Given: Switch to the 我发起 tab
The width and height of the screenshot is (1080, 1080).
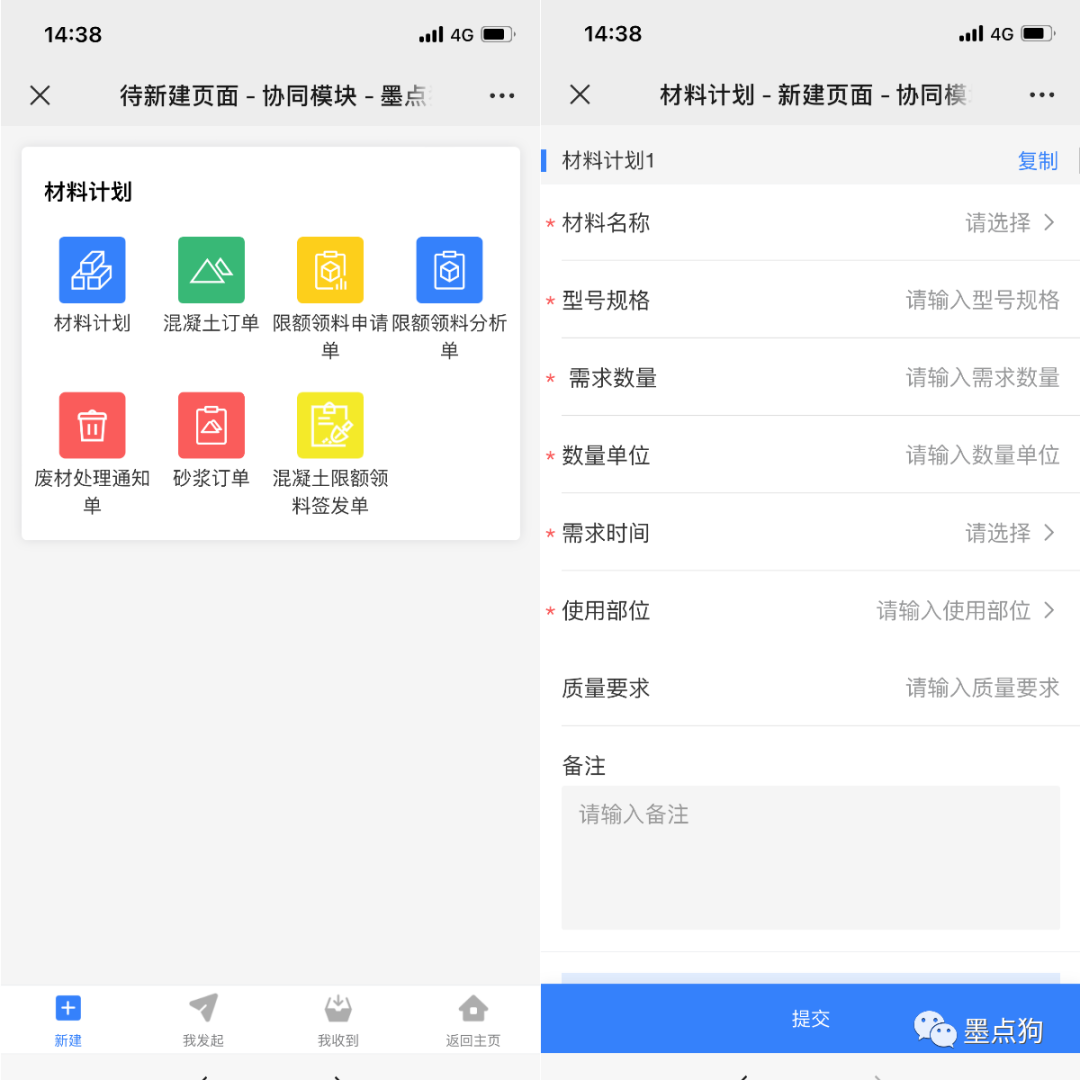Looking at the screenshot, I should [203, 1019].
